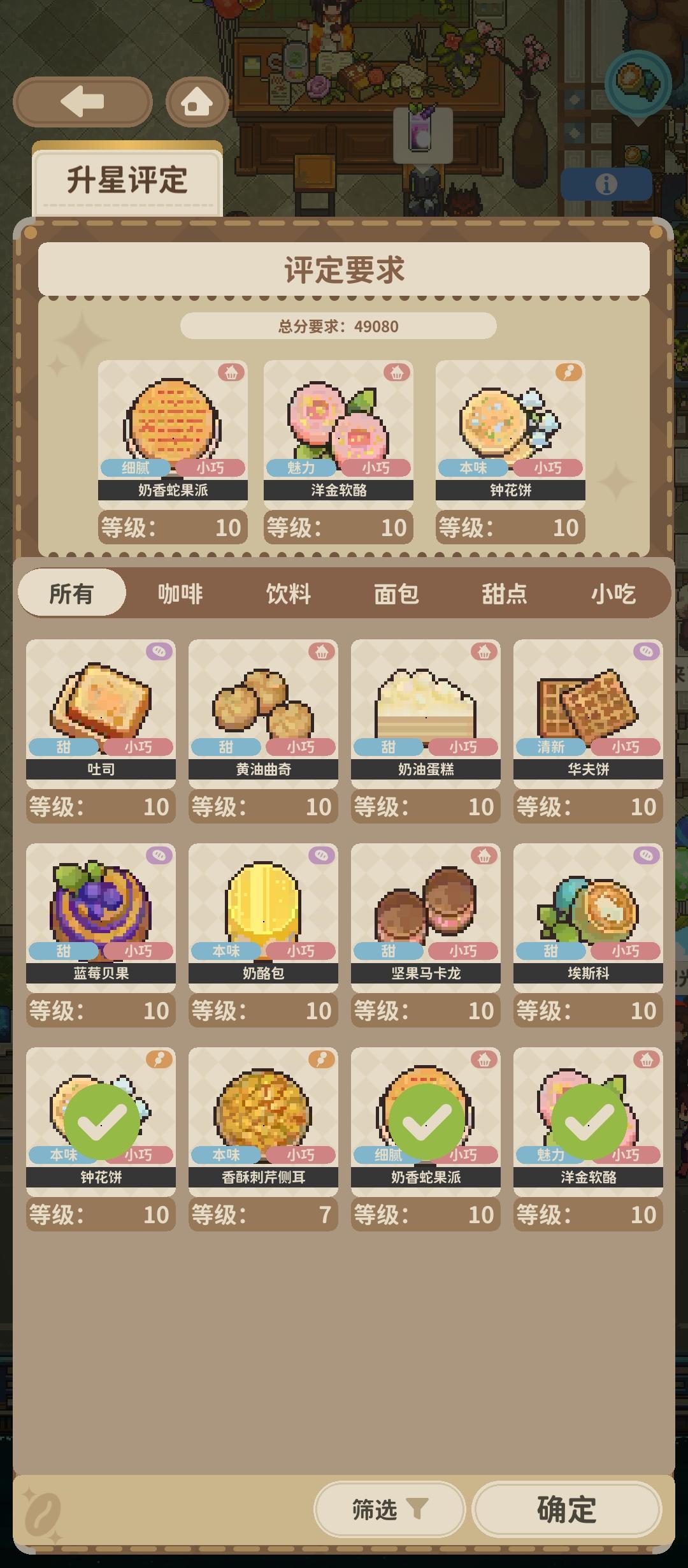Switch to the 咖啡 tab
Viewport: 688px width, 1568px height.
179,593
